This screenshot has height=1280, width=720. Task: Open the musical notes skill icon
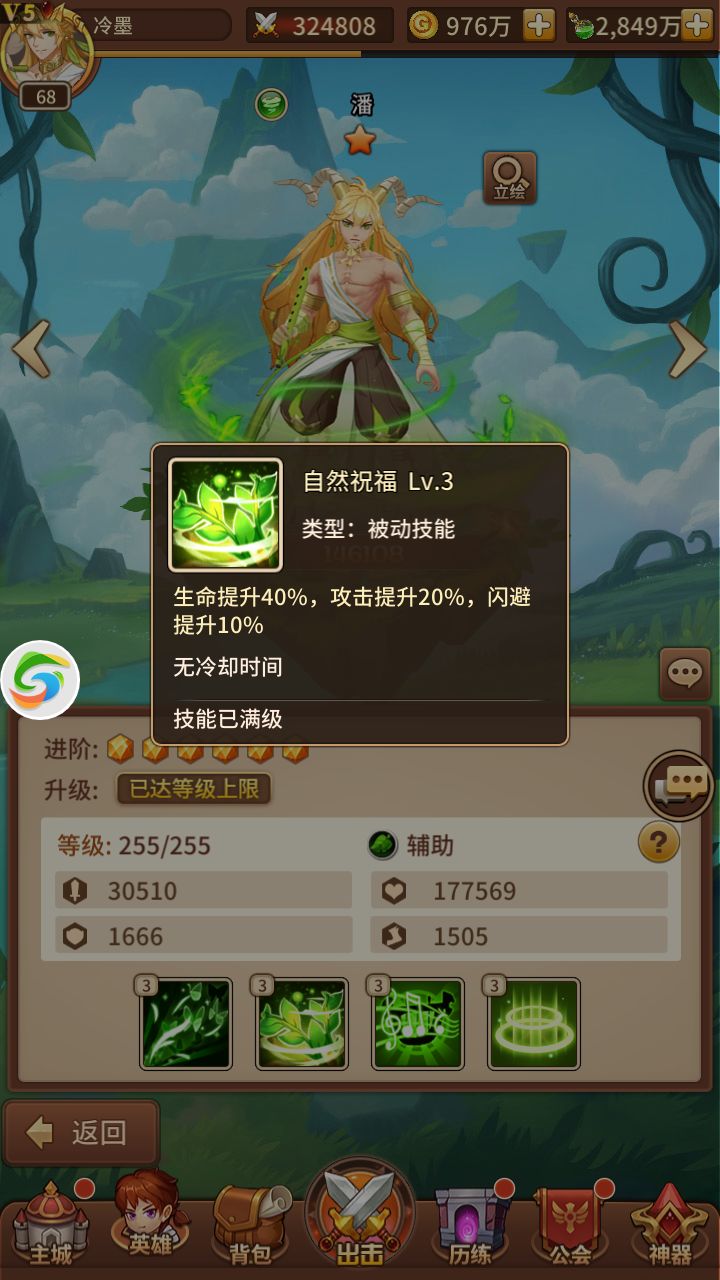[x=417, y=1022]
